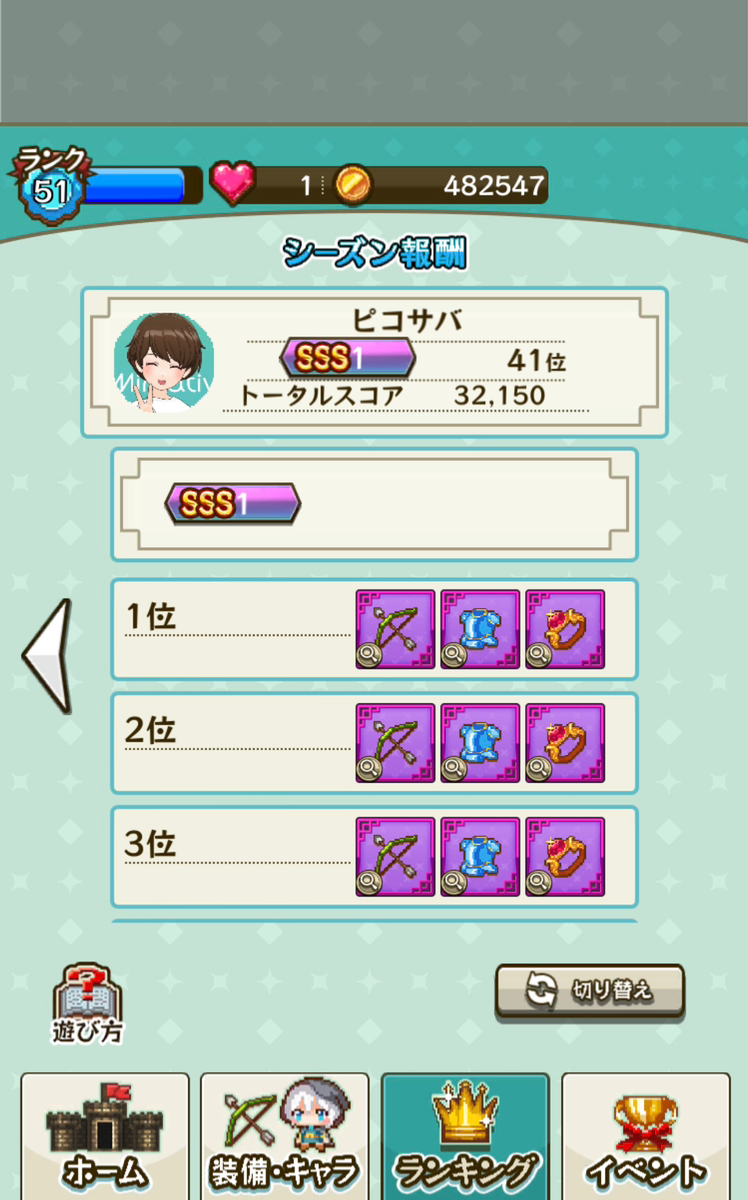
Task: View the blue armor reward for 3位
Action: click(x=480, y=857)
